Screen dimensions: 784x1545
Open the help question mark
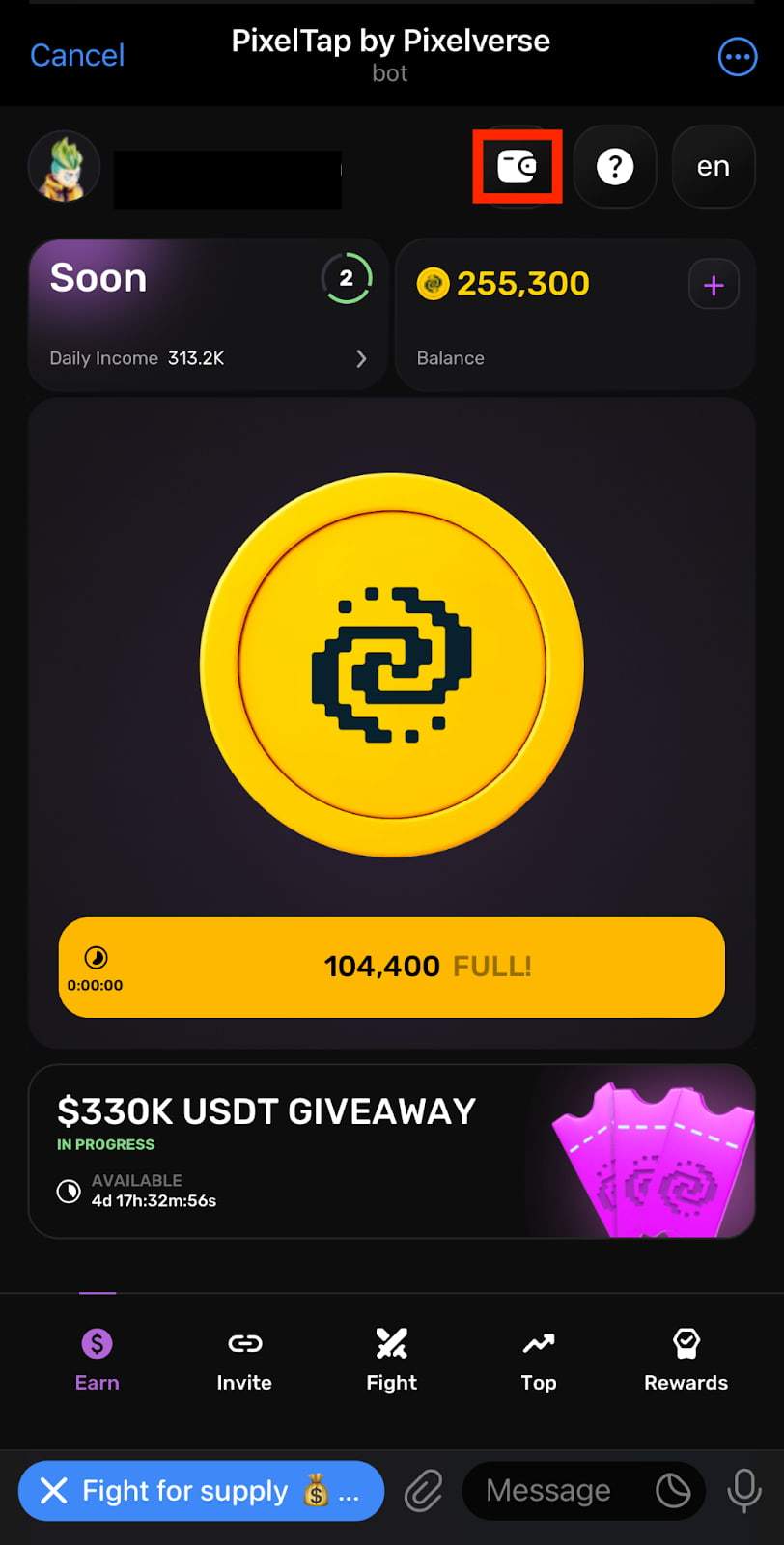coord(615,167)
